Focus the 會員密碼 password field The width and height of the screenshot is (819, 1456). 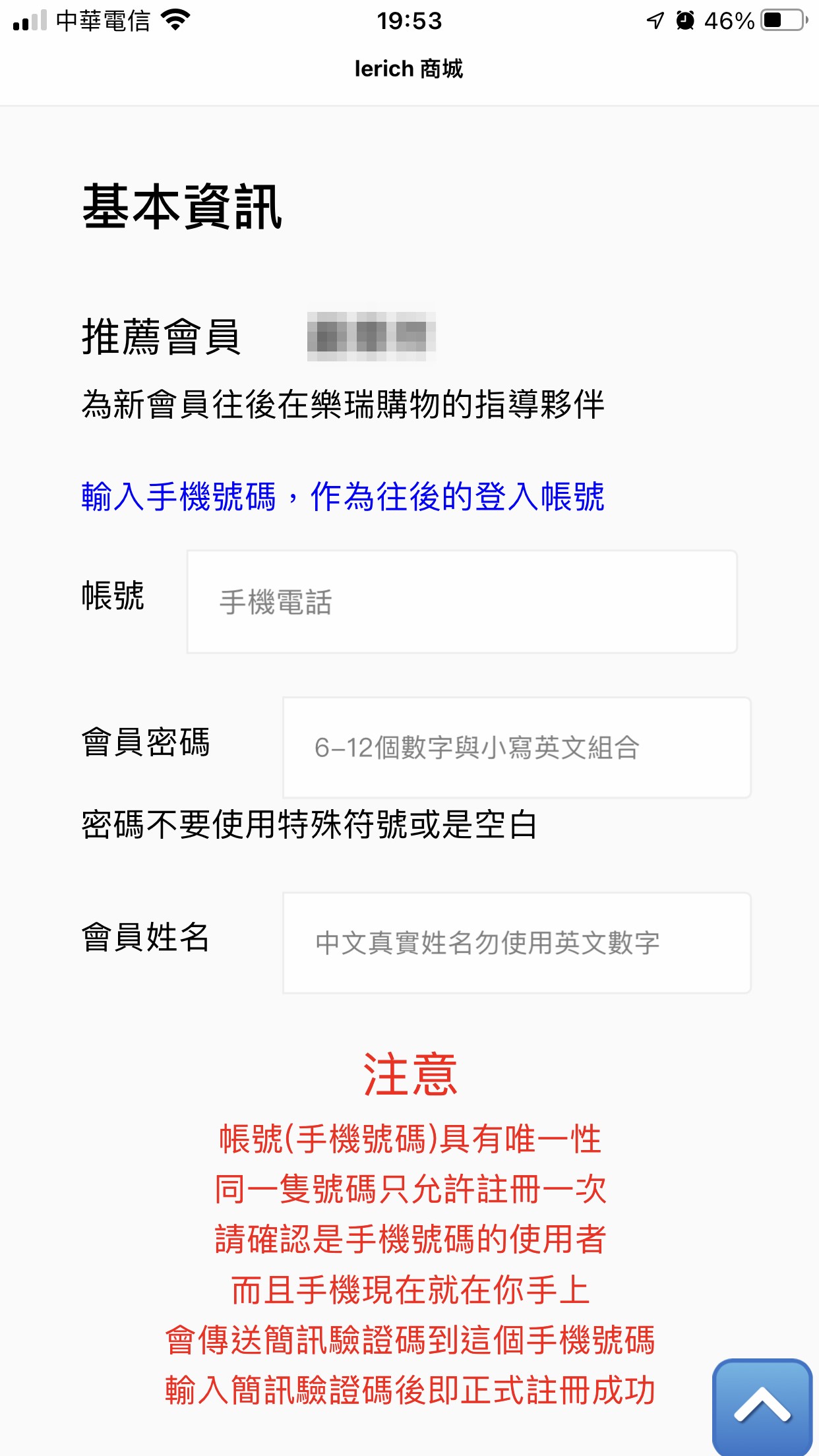[x=516, y=748]
